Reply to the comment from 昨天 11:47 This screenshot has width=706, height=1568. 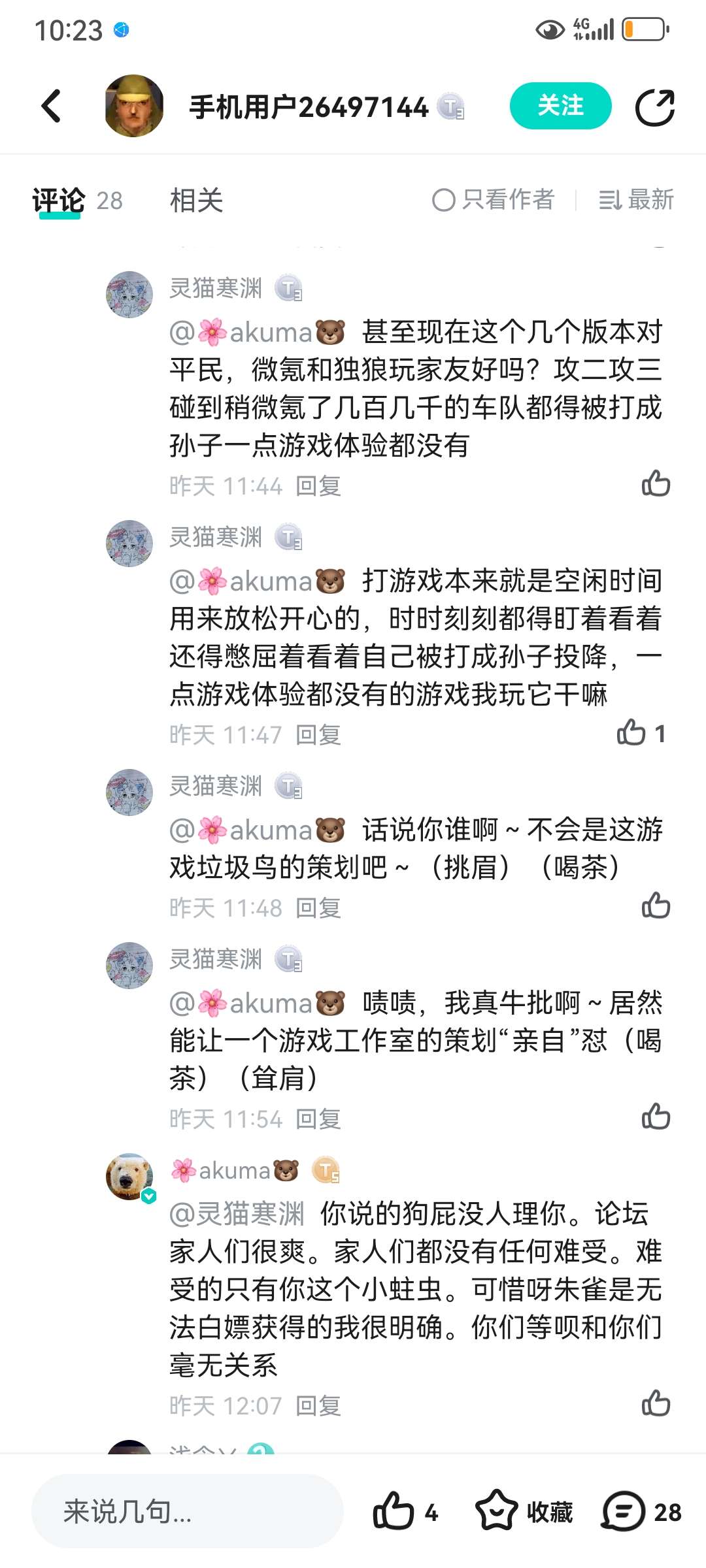pyautogui.click(x=318, y=735)
